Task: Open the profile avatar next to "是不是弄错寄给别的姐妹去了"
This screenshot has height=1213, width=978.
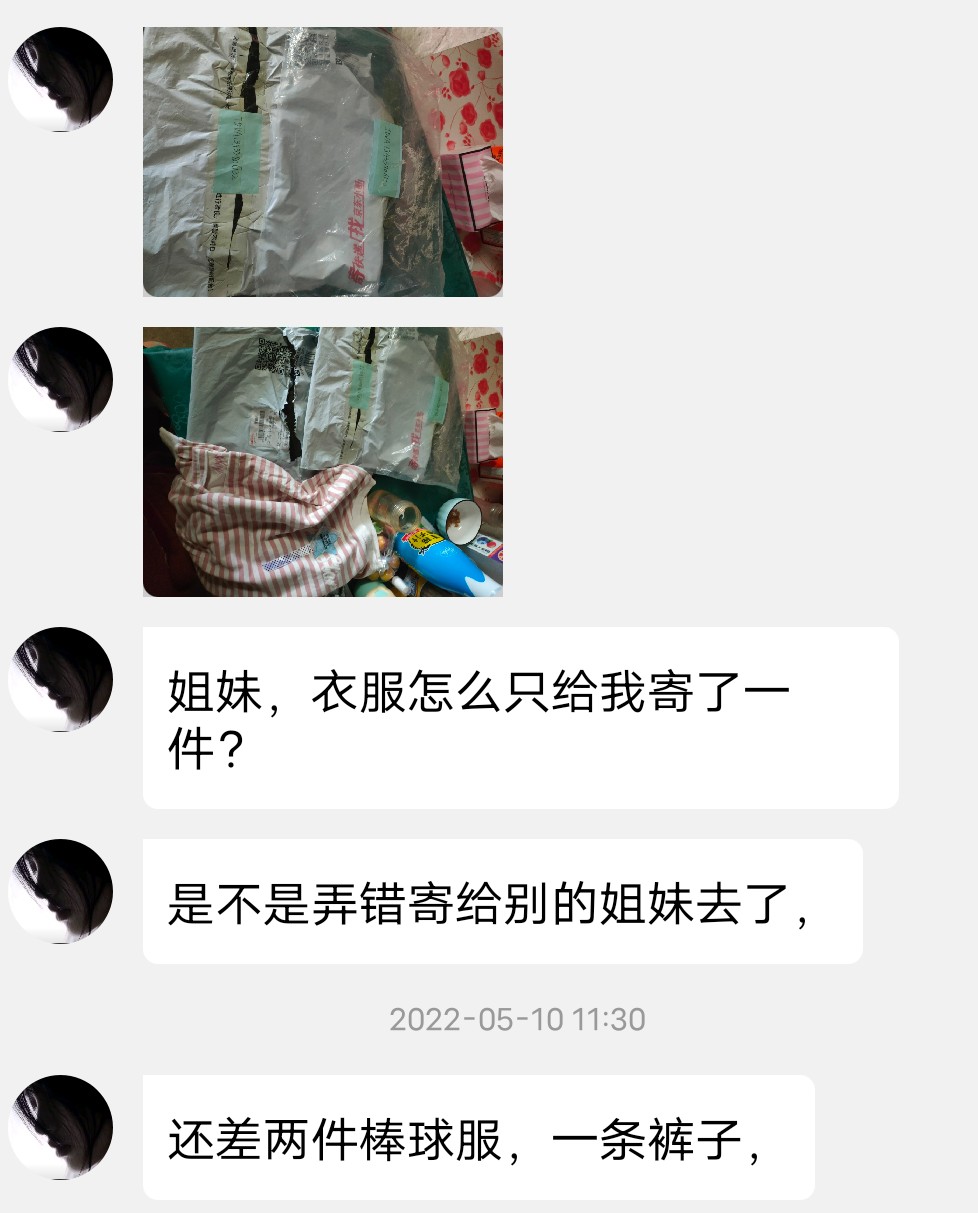Action: pyautogui.click(x=60, y=891)
